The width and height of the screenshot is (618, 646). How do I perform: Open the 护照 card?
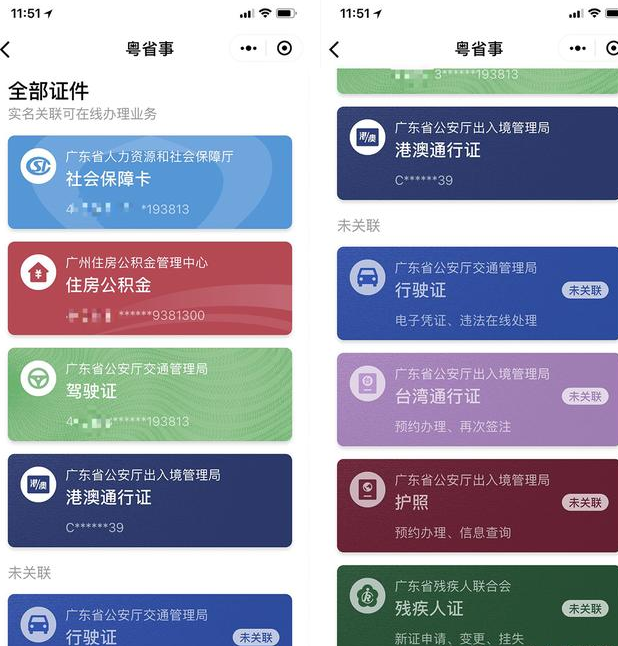point(477,505)
